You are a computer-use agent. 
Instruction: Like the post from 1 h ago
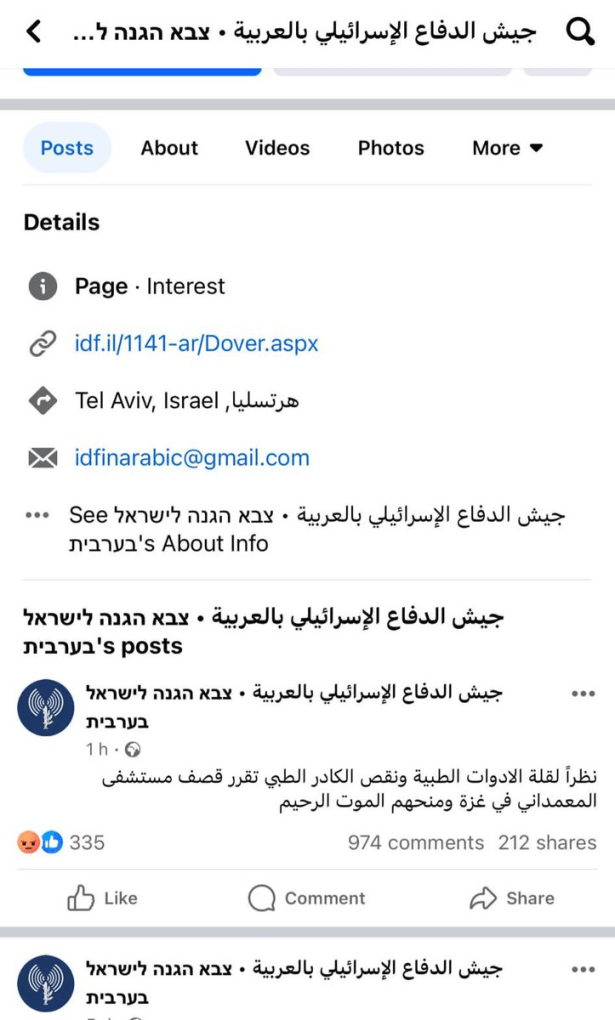click(102, 898)
